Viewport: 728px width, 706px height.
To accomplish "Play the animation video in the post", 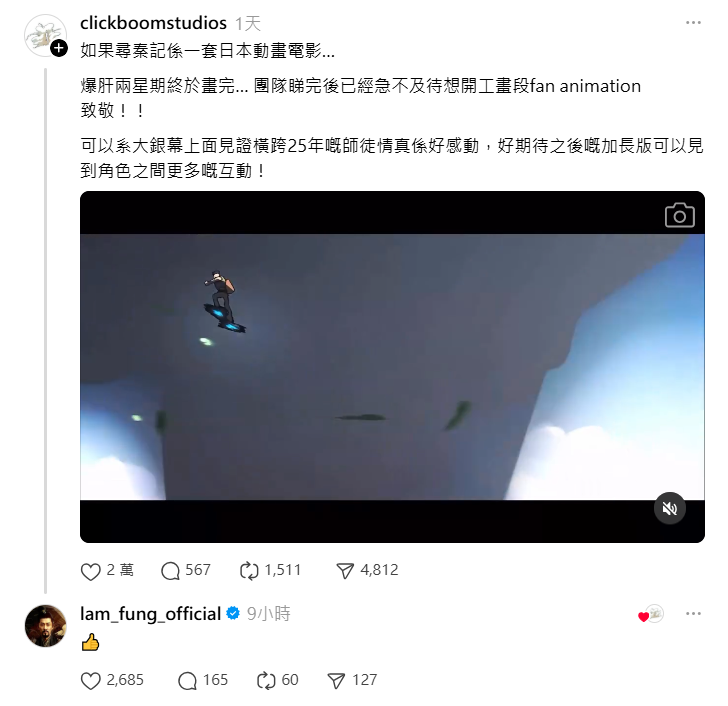I will point(392,366).
